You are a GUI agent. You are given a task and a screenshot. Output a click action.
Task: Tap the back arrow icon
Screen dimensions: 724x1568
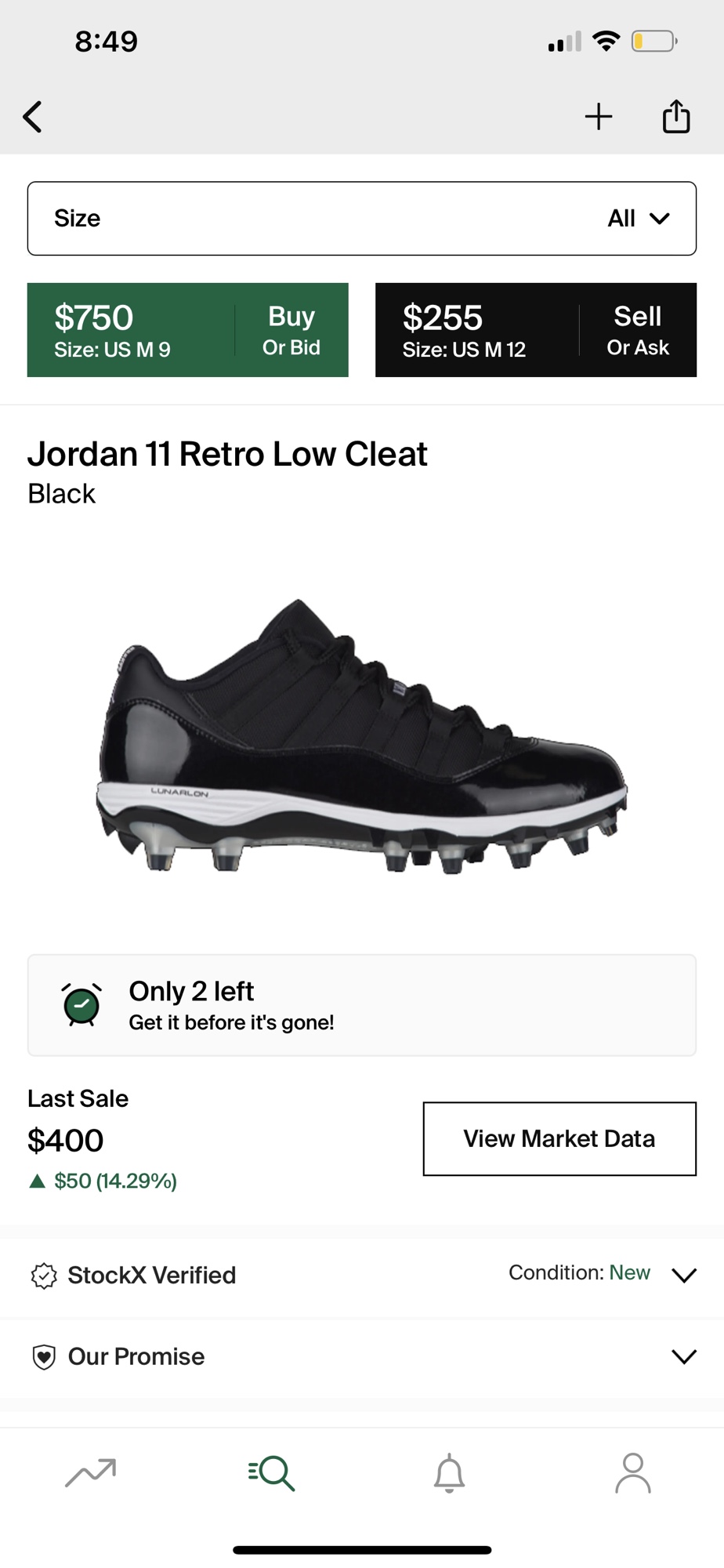click(x=31, y=116)
